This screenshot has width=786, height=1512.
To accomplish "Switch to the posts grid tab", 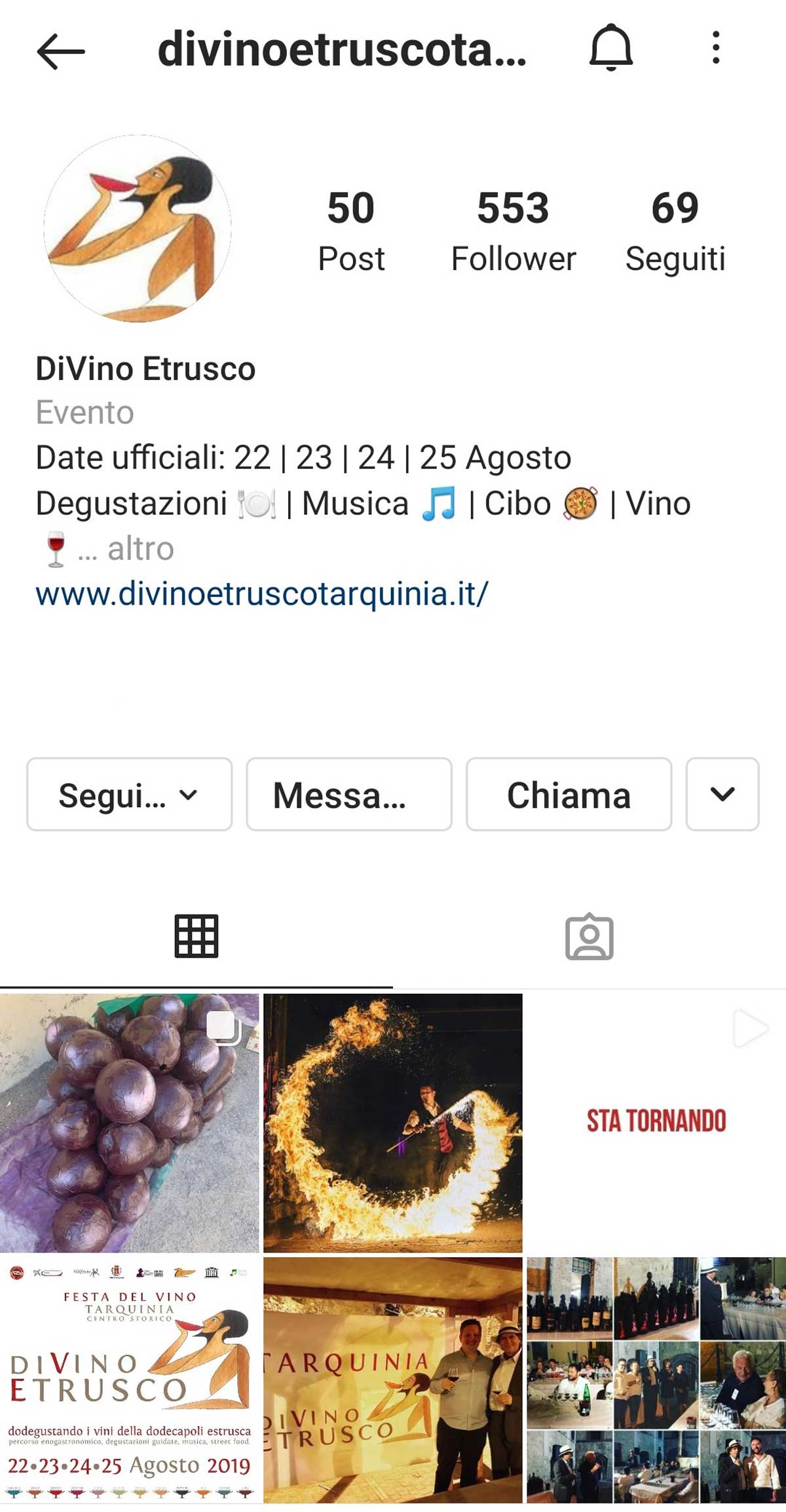I will 196,936.
